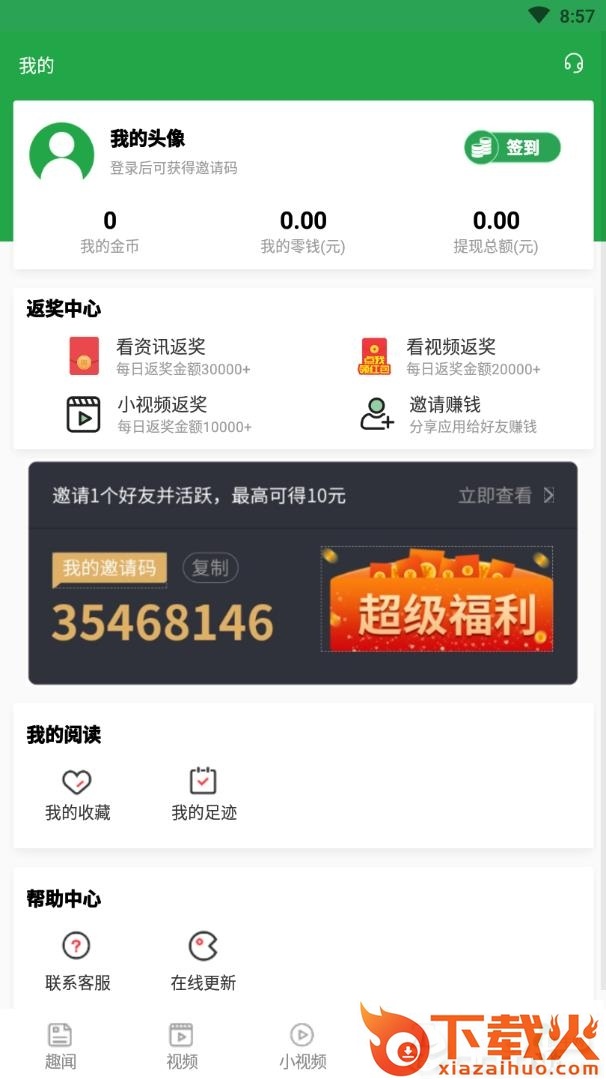
Task: Switch to the 视频 tab
Action: coord(181,1045)
